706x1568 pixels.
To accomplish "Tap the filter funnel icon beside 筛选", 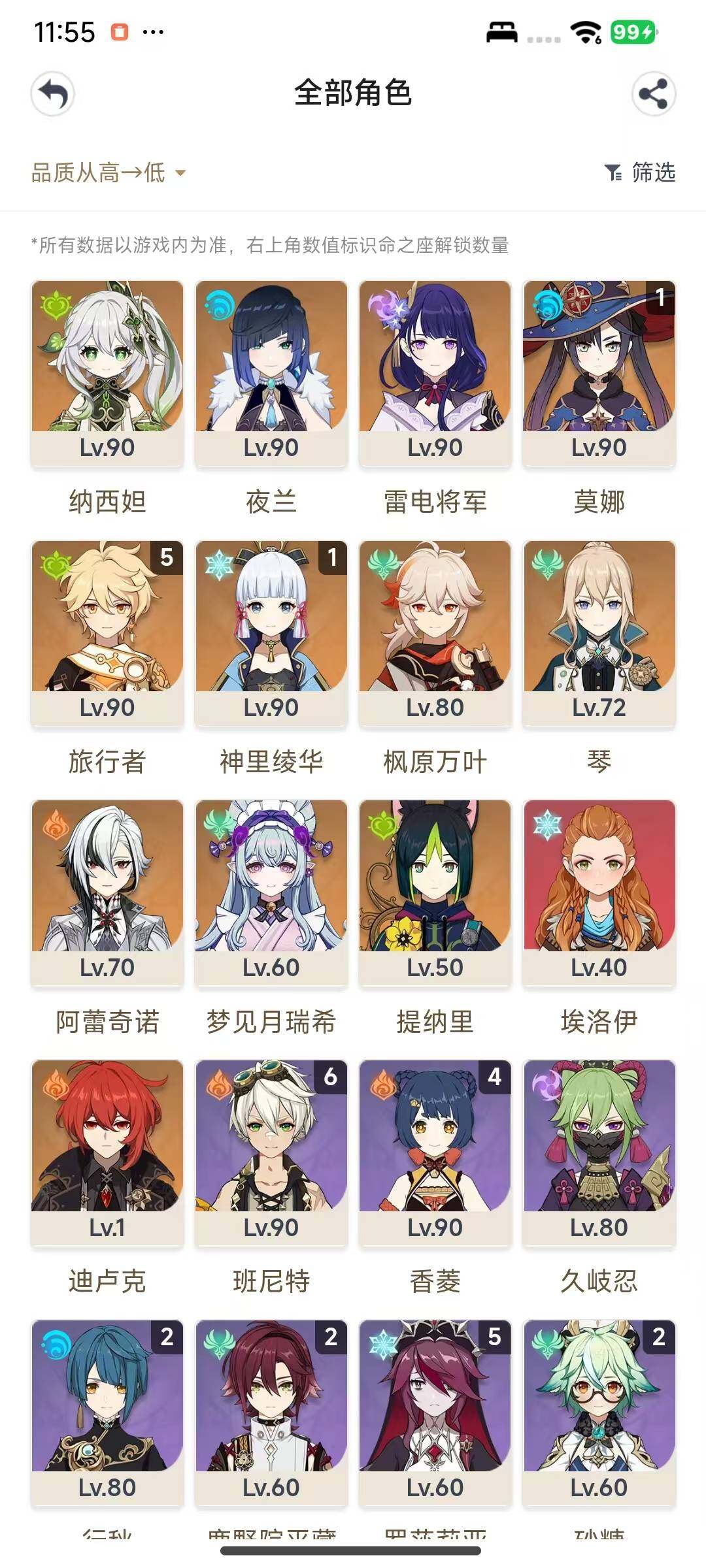I will (613, 172).
